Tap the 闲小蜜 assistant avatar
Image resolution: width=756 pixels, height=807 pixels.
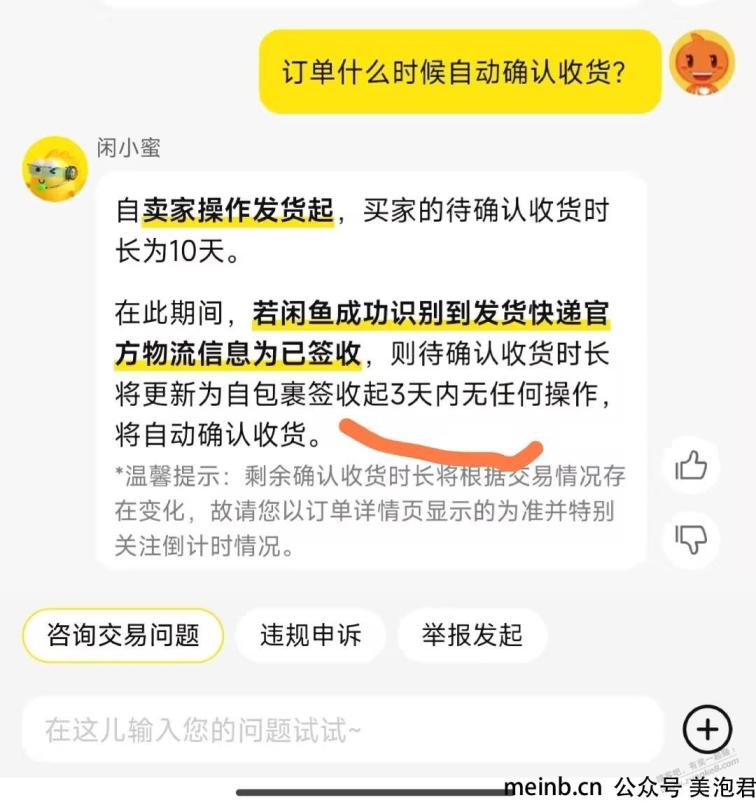click(54, 170)
